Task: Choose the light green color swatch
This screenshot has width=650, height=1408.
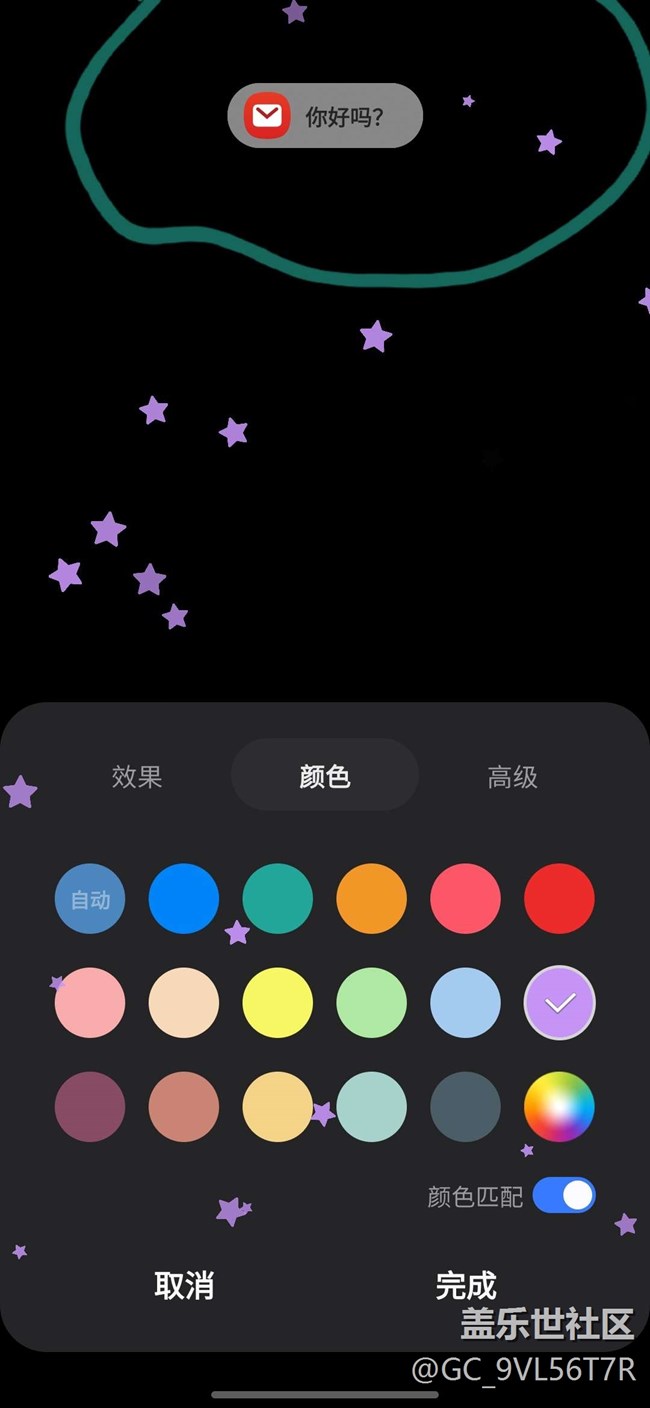Action: click(372, 1003)
